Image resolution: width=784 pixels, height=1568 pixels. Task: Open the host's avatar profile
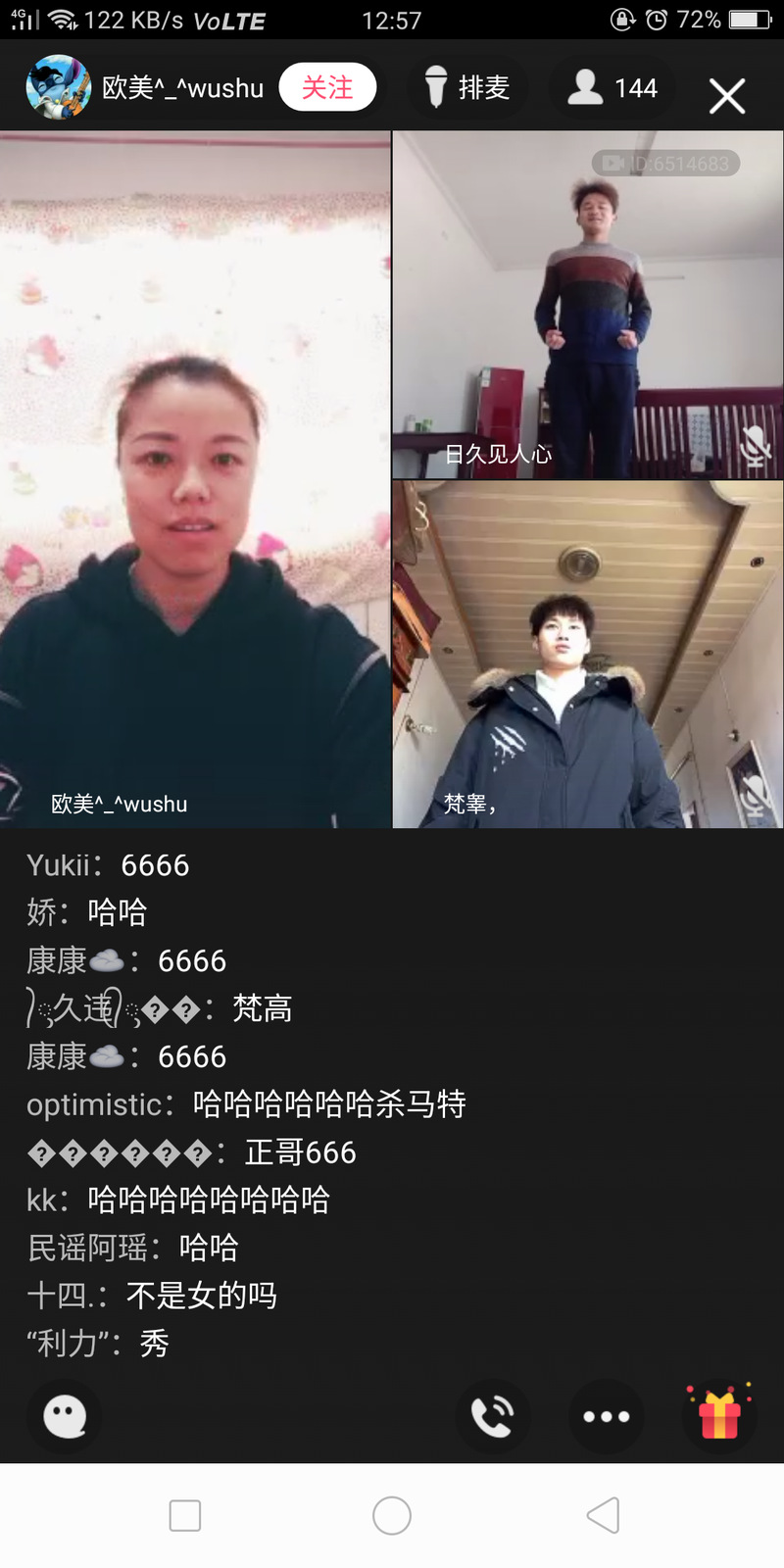58,87
